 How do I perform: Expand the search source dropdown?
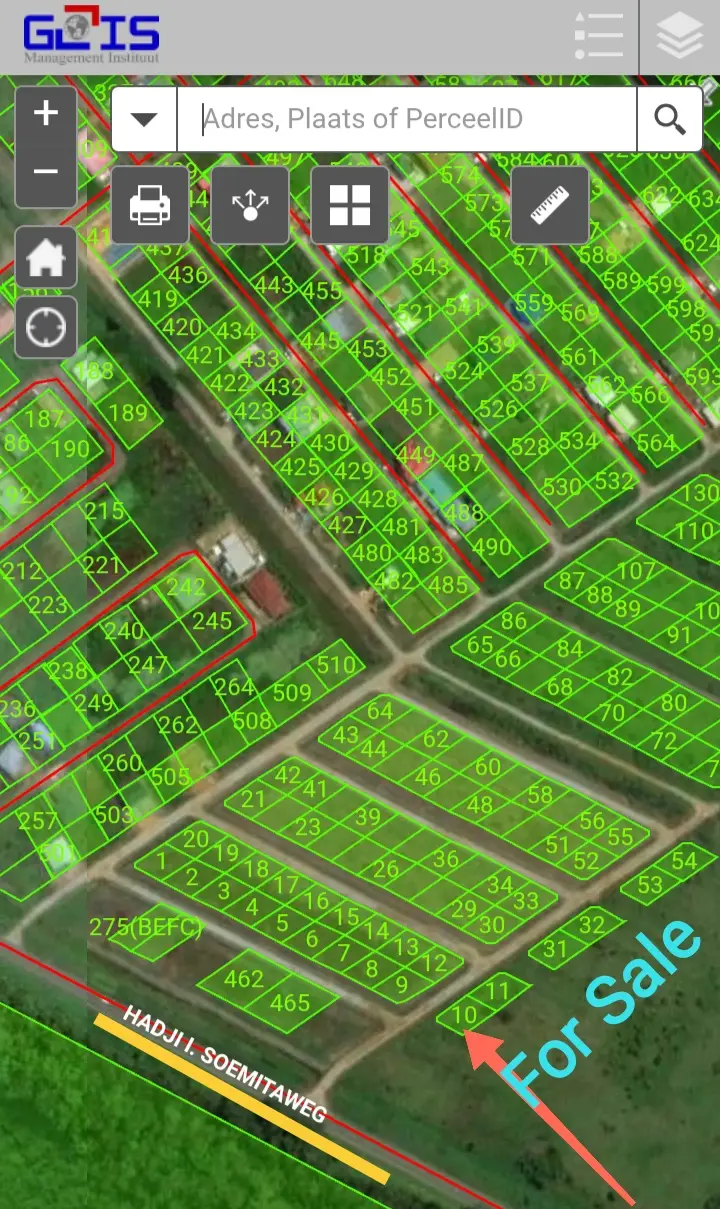point(145,120)
